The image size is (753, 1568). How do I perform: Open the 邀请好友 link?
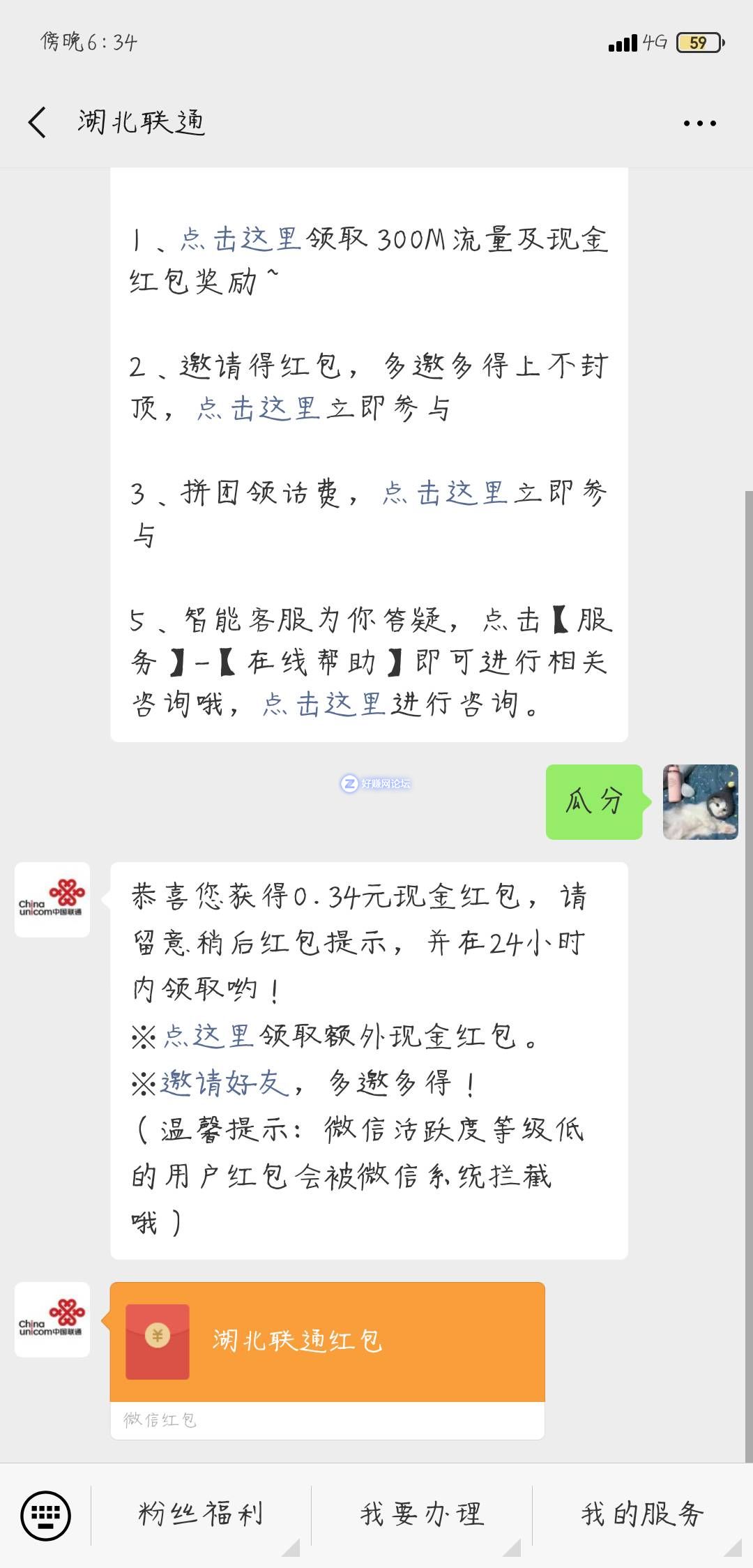click(x=224, y=1083)
